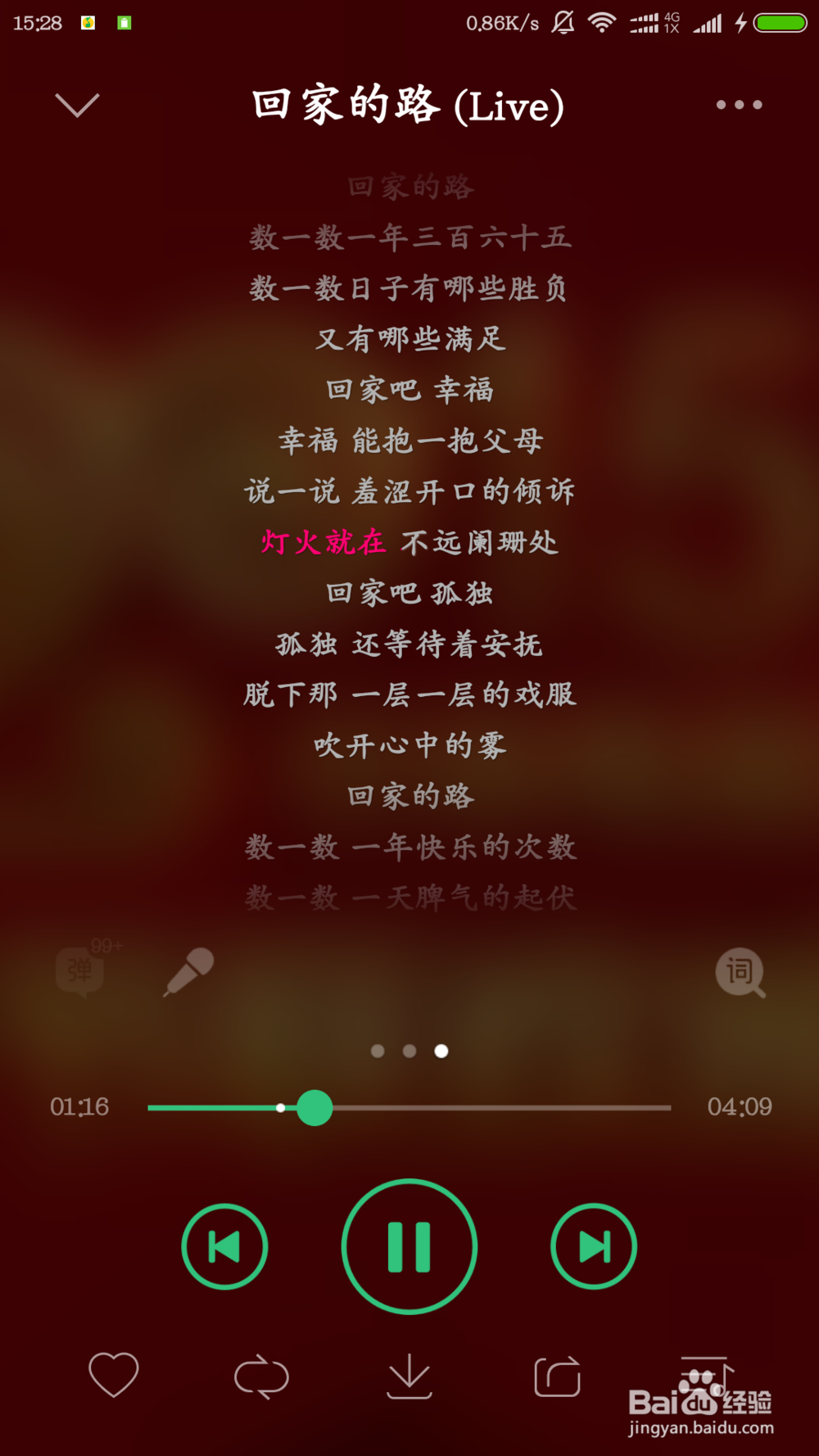The height and width of the screenshot is (1456, 819).
Task: Open the lyrics search (词) feature
Action: point(740,972)
